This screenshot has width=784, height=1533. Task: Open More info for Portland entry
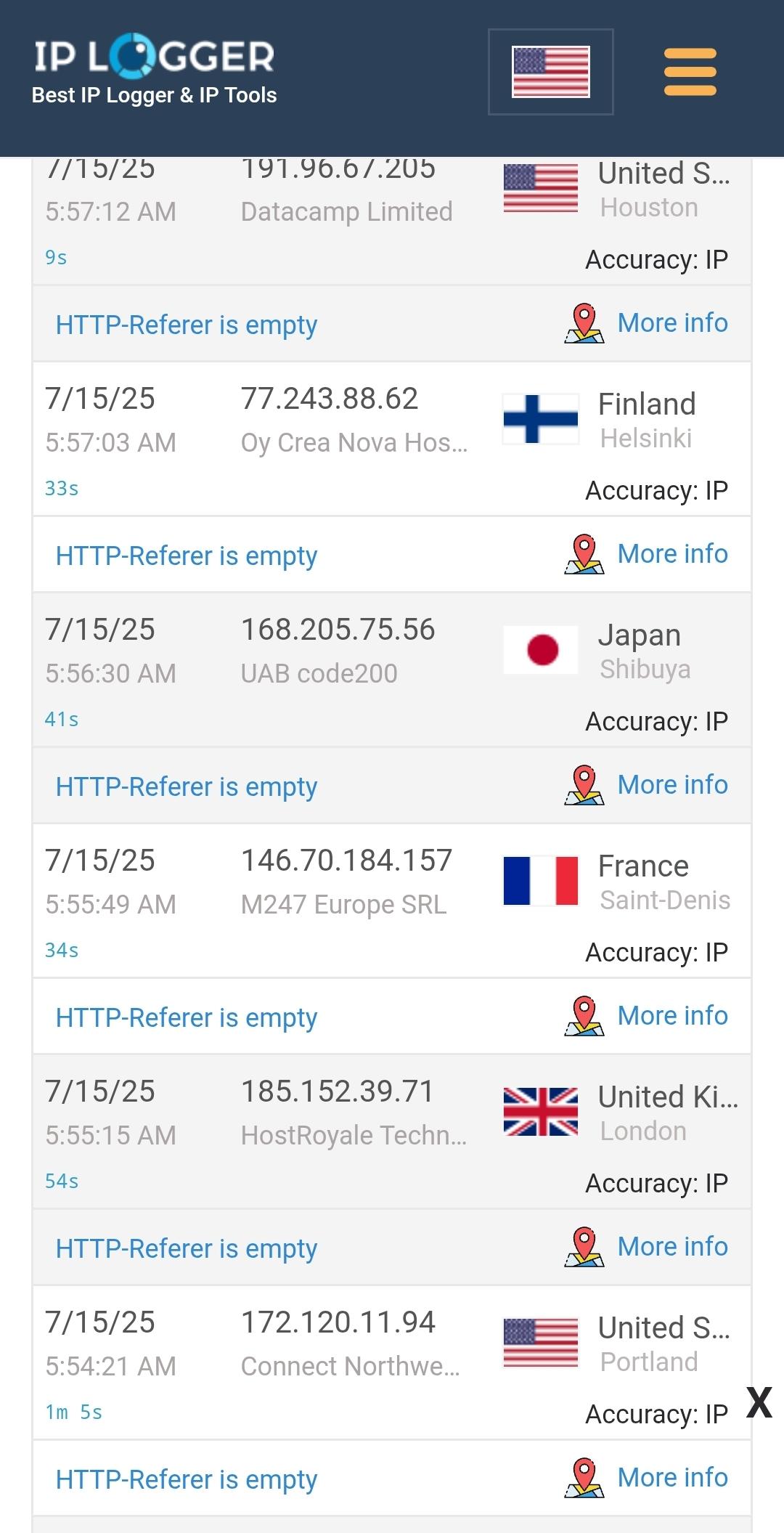pyautogui.click(x=671, y=1478)
